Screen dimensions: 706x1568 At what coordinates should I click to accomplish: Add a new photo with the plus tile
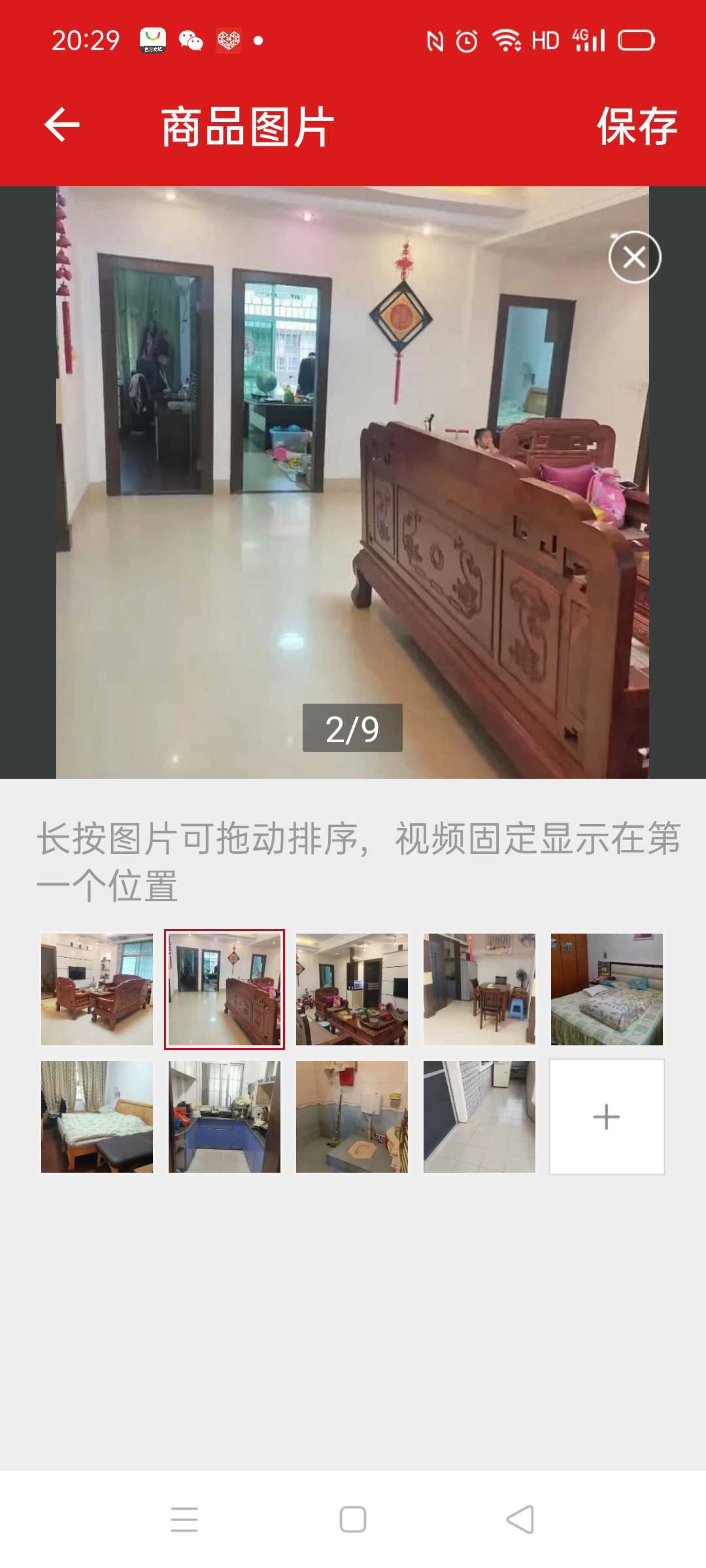[607, 1117]
